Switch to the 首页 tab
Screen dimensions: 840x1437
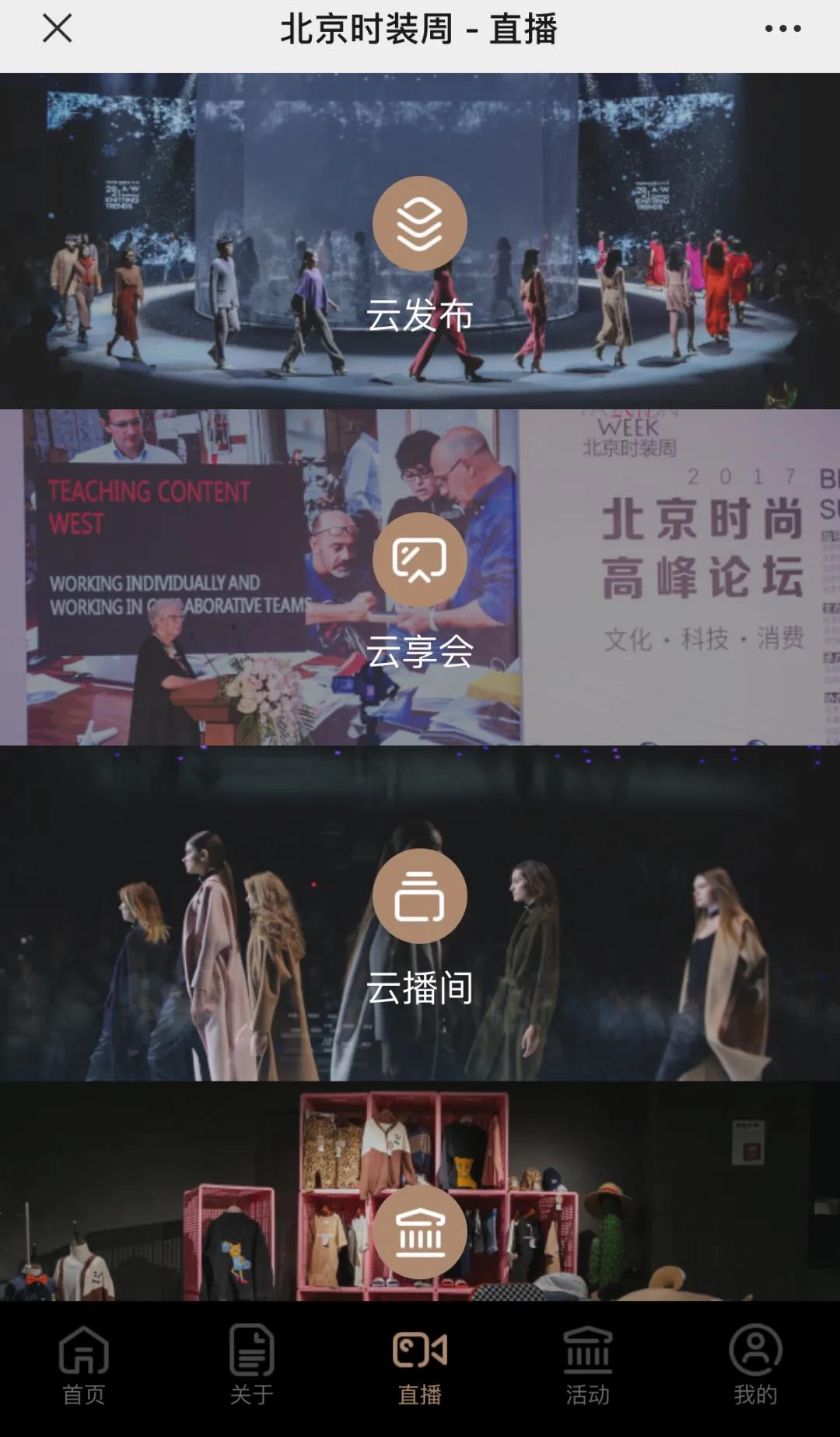(84, 1365)
